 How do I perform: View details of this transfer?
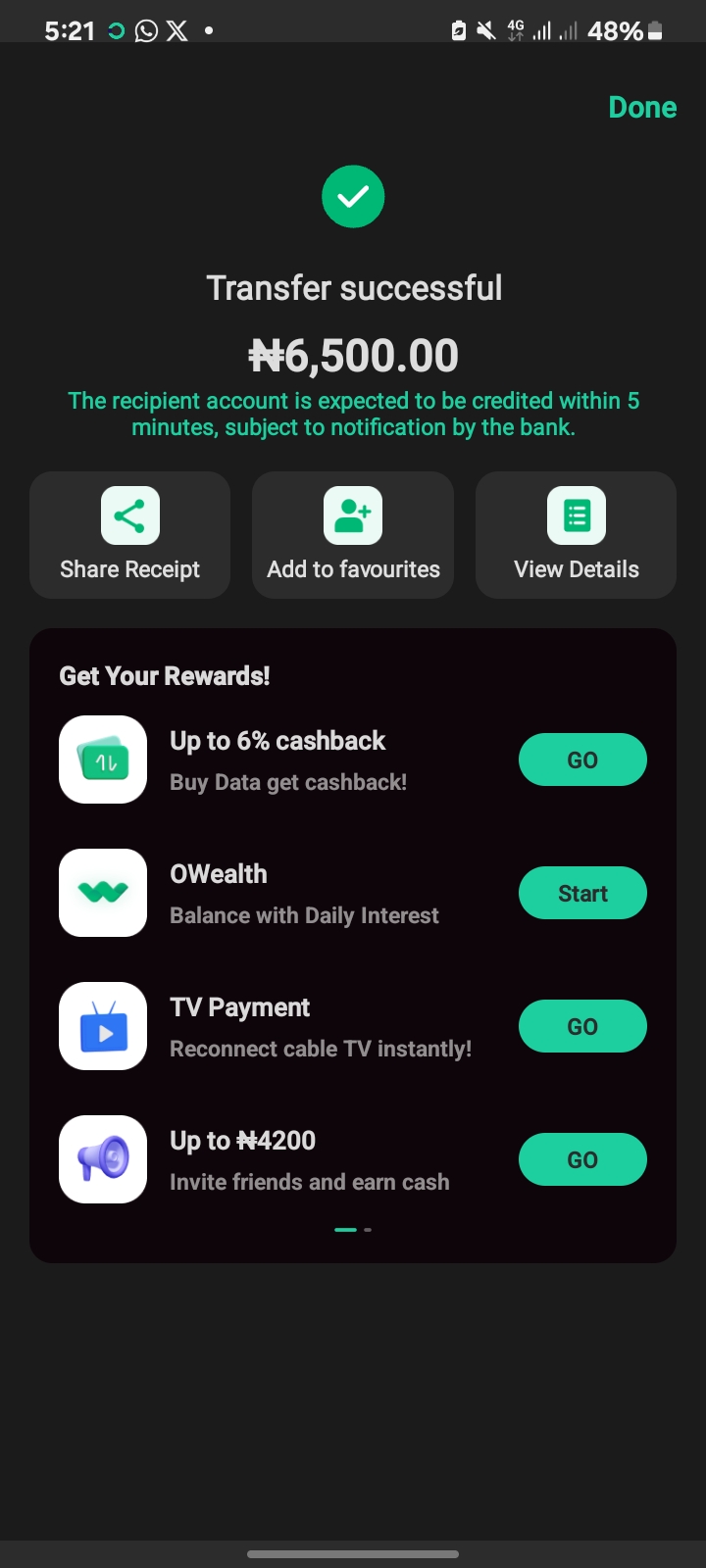pyautogui.click(x=577, y=535)
